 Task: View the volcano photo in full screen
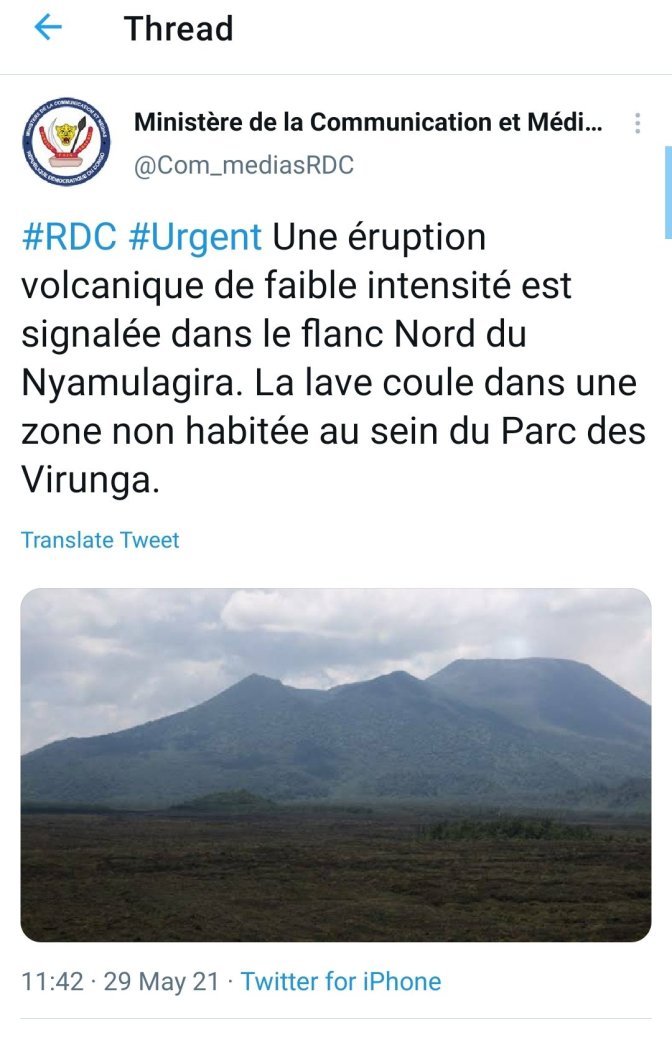[336, 765]
